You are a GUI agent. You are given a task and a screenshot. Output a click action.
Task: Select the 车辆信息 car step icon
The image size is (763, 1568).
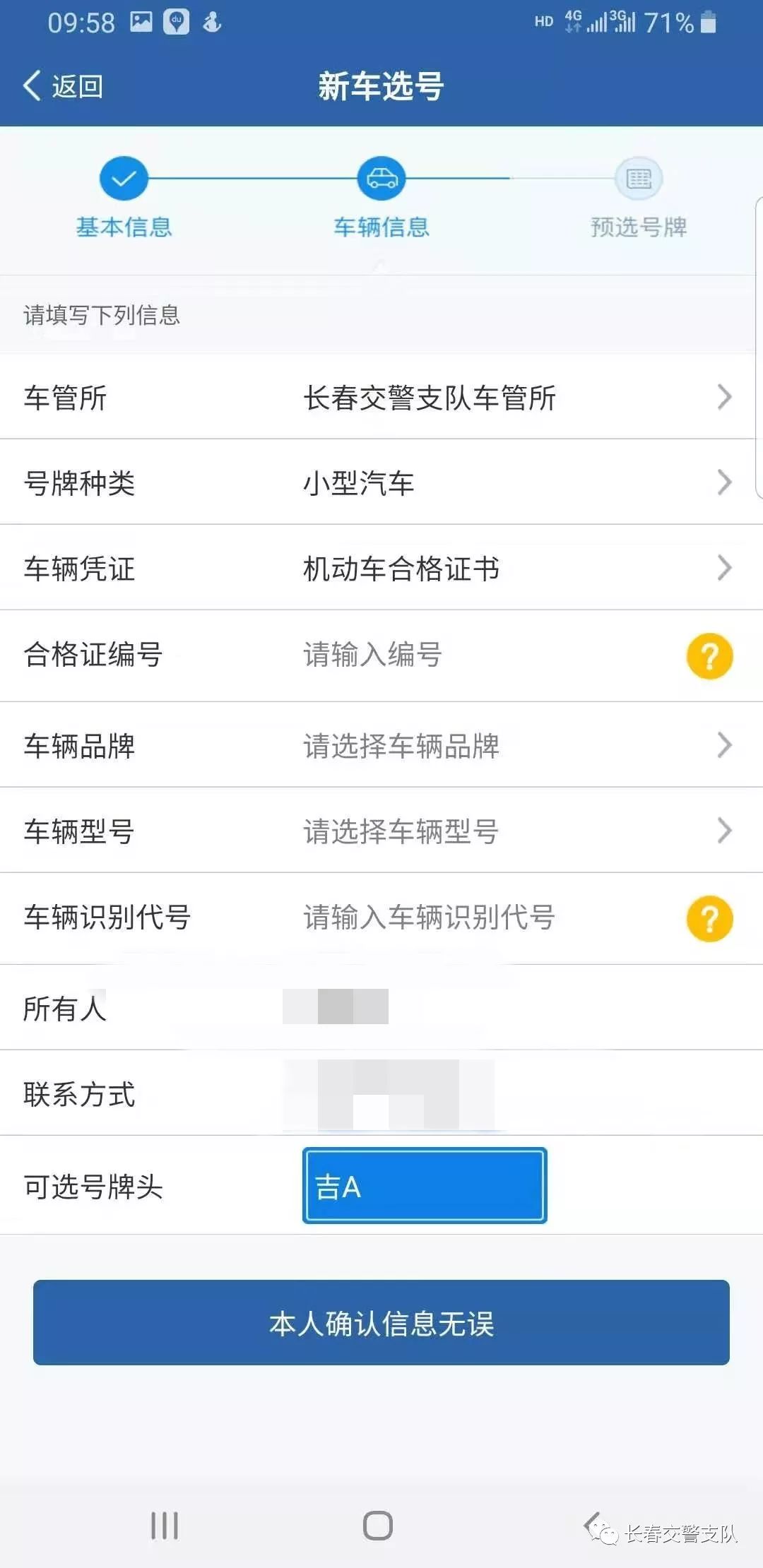point(381,179)
